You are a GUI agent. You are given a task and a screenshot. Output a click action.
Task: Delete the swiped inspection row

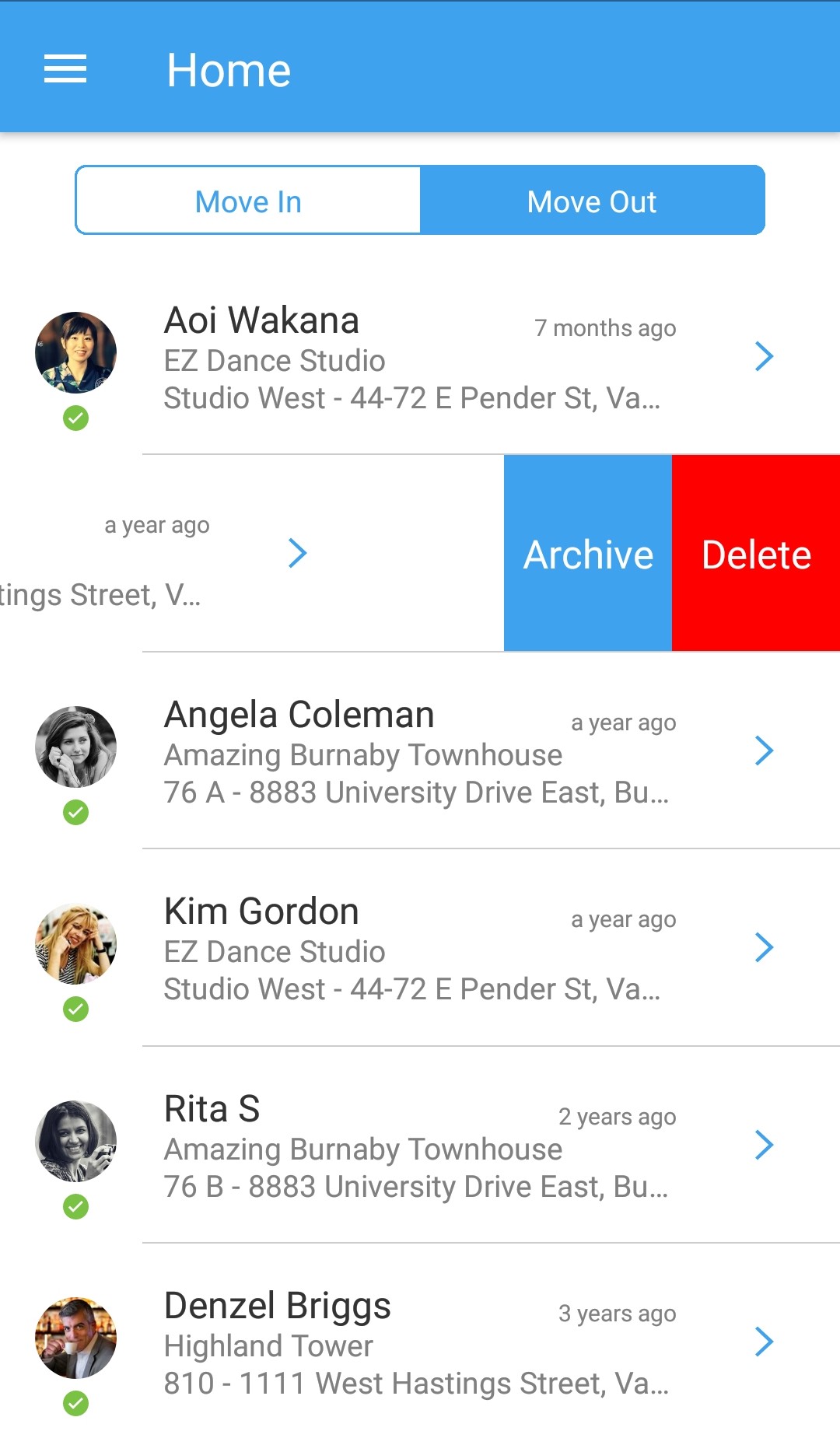coord(756,553)
